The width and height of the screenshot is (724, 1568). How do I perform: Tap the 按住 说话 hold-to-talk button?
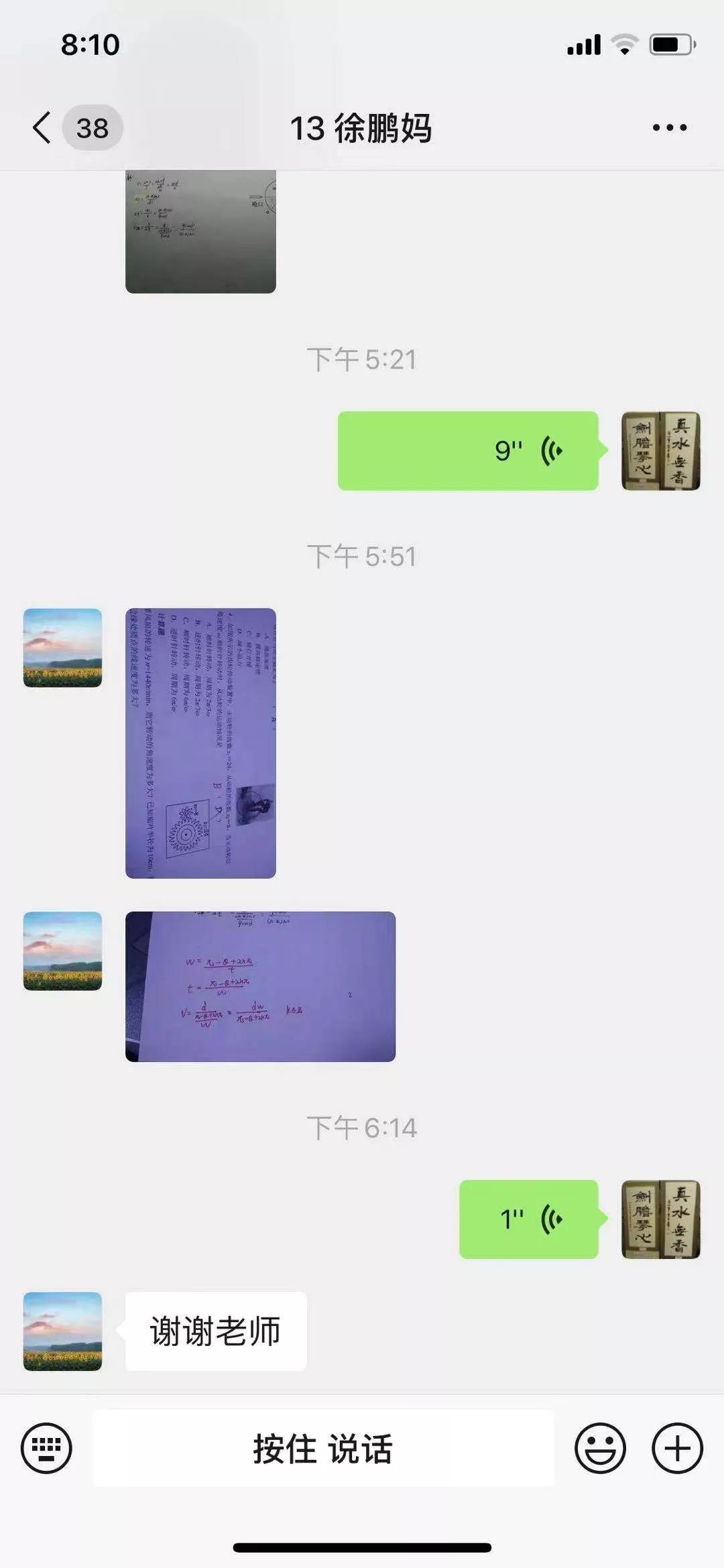click(x=323, y=1448)
